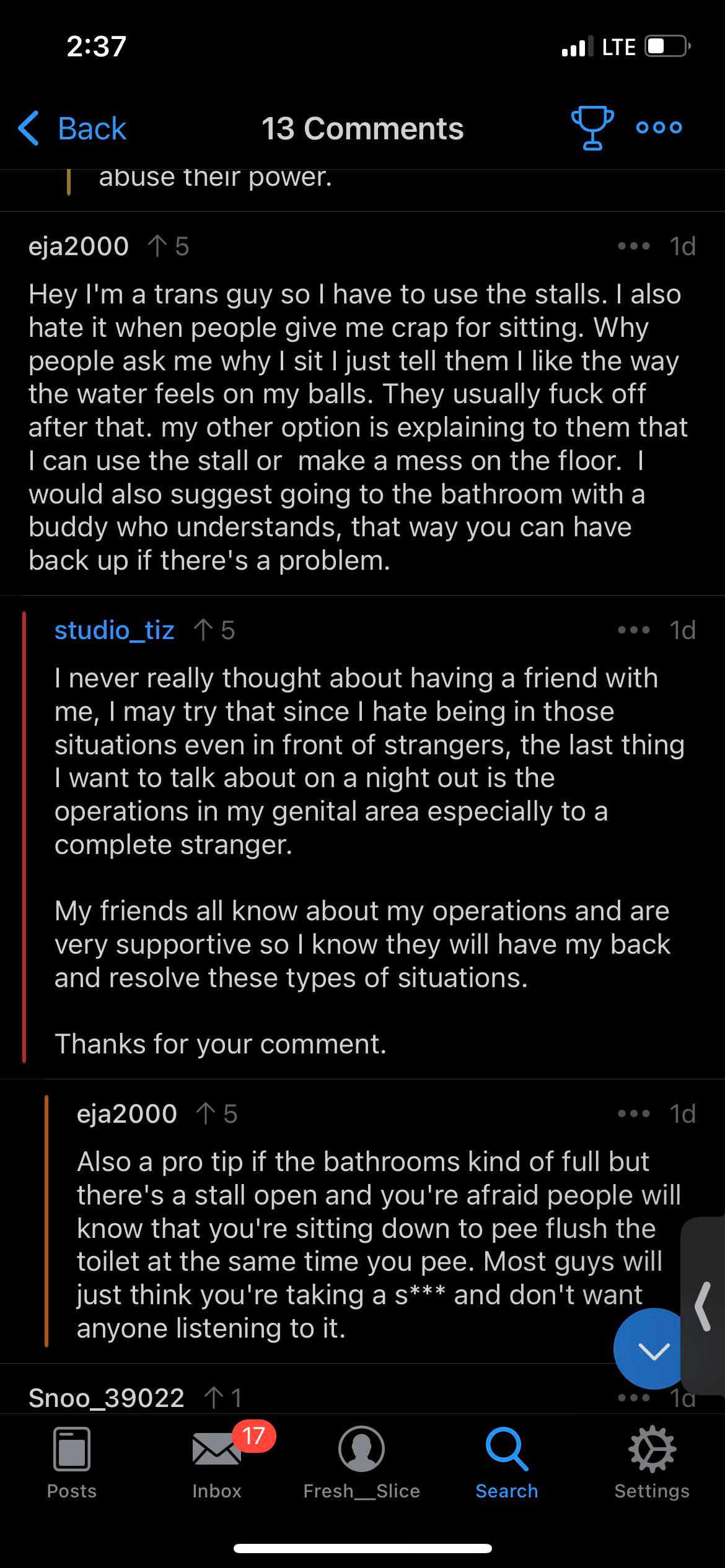Open options for eja2000's trans guy comment

(x=634, y=246)
